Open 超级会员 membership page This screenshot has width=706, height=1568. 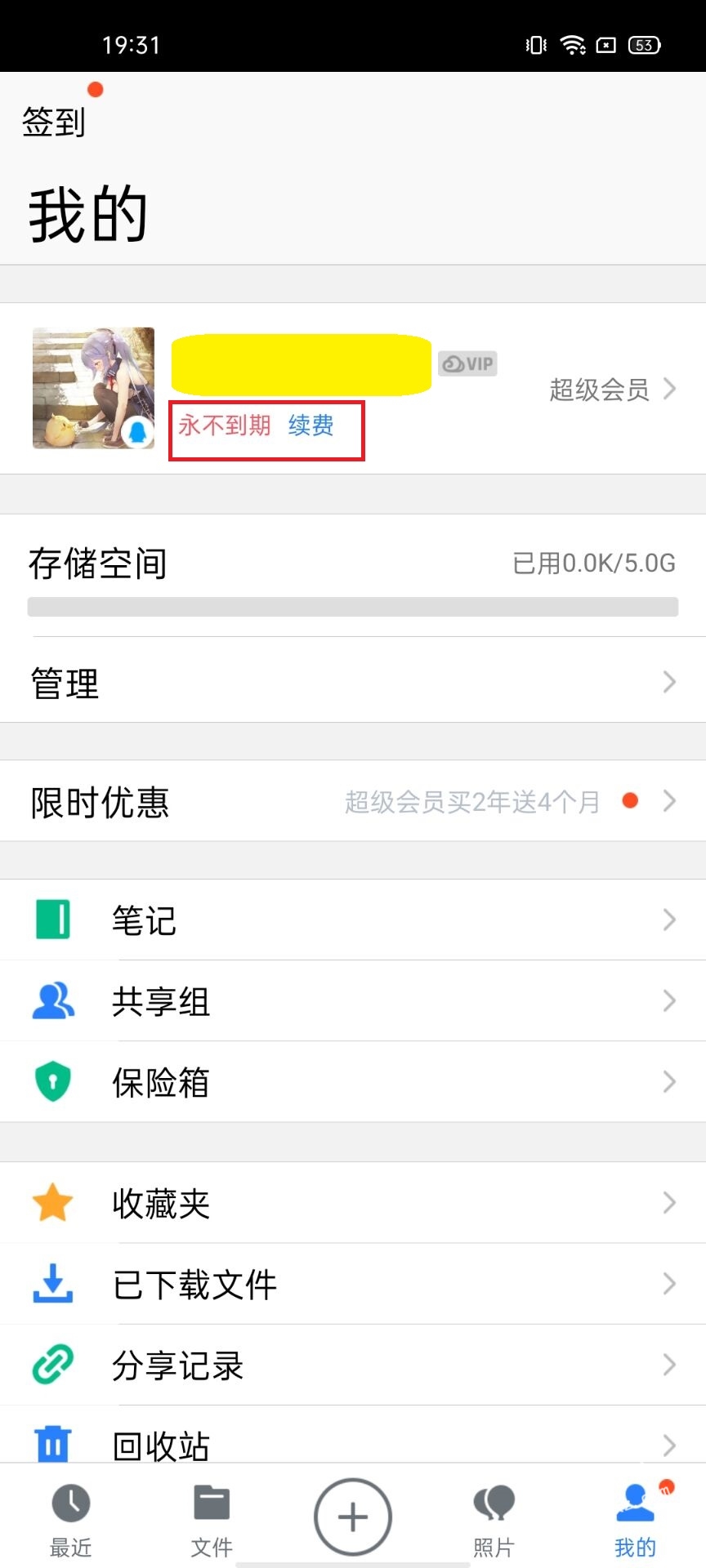point(611,390)
